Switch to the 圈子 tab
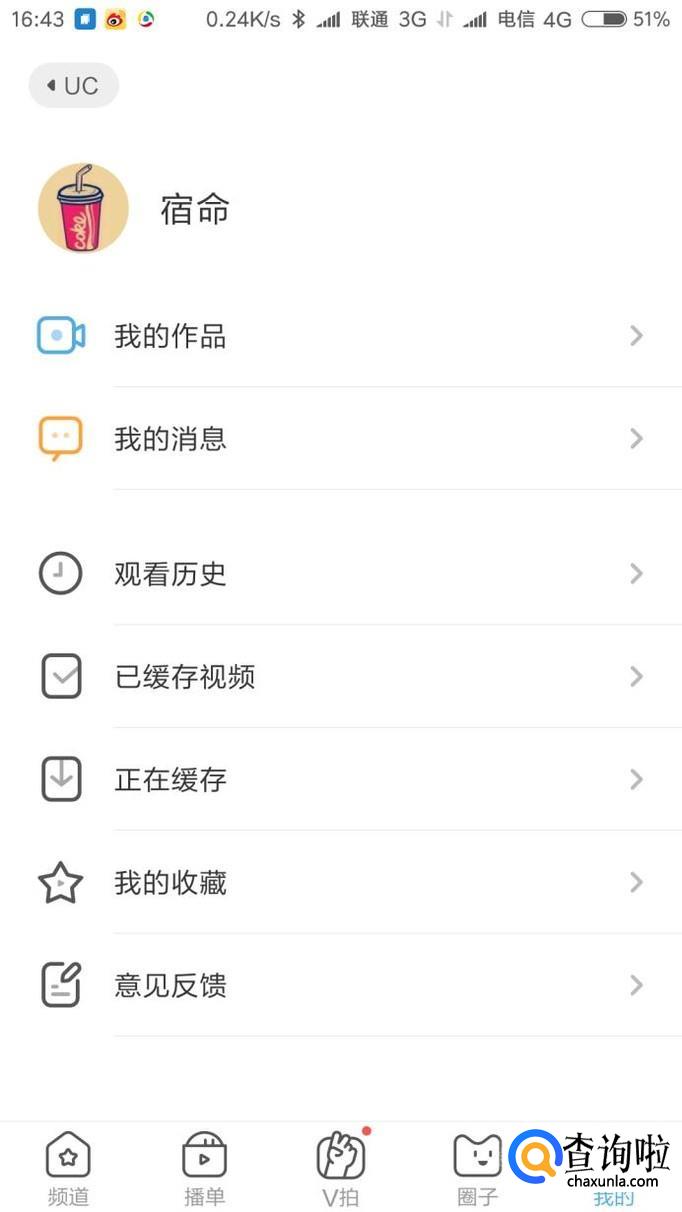The image size is (682, 1212). [477, 1168]
